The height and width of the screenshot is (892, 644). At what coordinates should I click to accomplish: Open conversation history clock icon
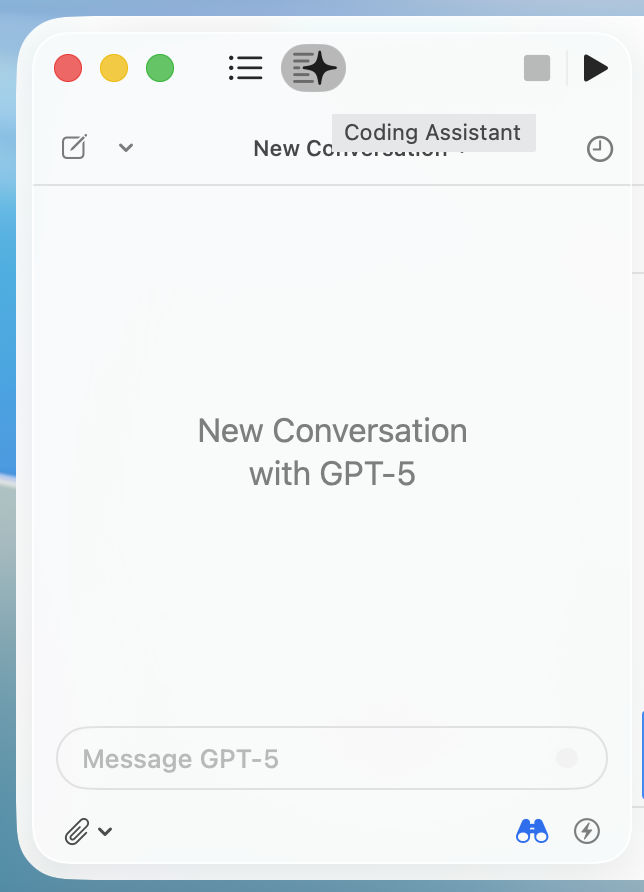click(599, 150)
